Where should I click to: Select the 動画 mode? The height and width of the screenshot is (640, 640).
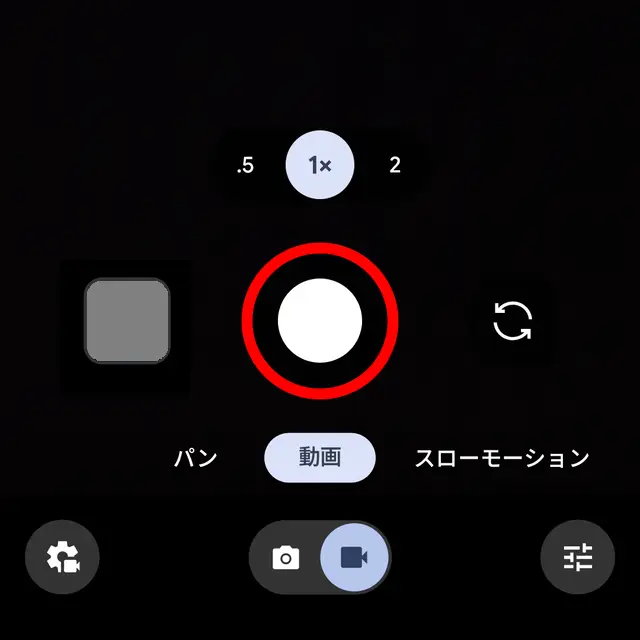[320, 458]
